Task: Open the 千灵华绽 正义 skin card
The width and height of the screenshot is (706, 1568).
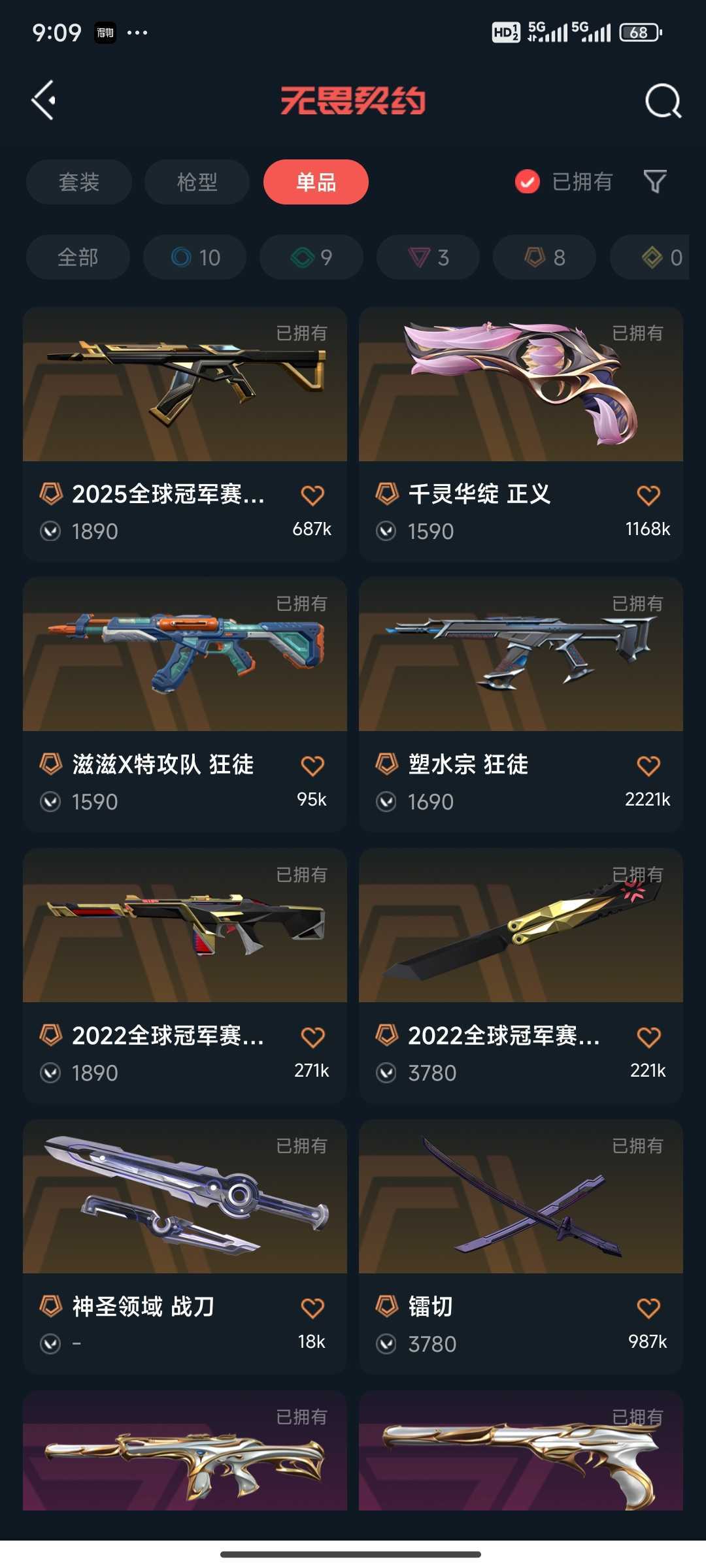Action: click(520, 405)
